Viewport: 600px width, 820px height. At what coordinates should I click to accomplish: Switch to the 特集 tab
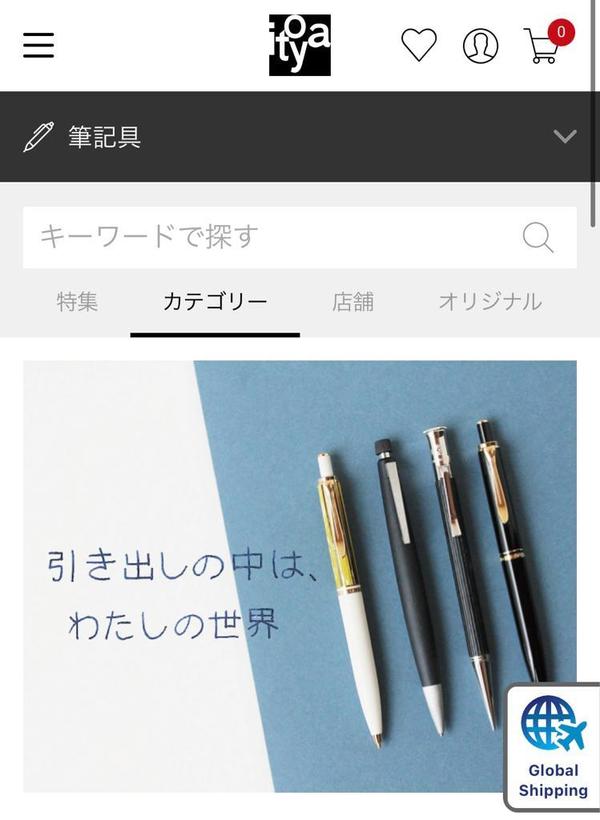tap(77, 301)
